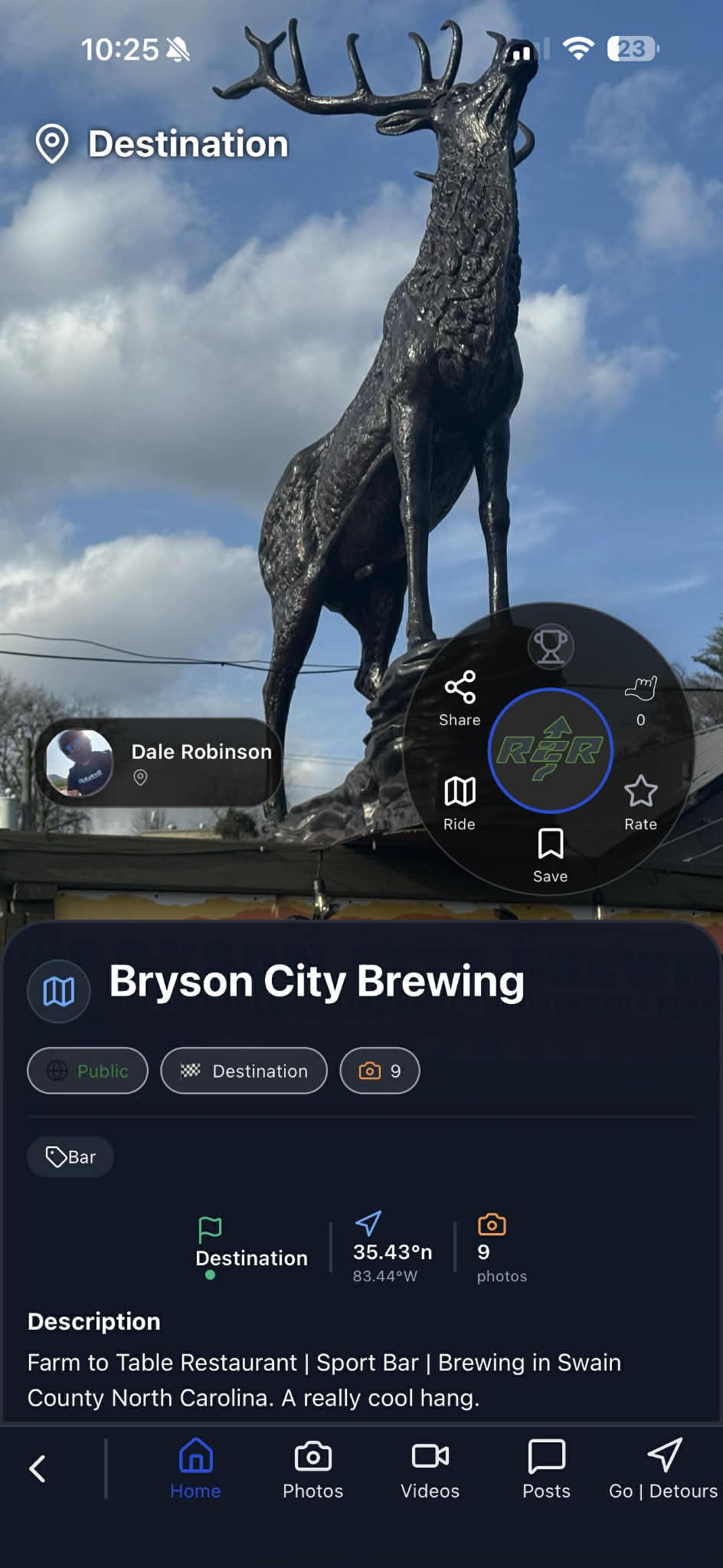
Task: Go back using the bottom arrow
Action: pyautogui.click(x=38, y=1468)
